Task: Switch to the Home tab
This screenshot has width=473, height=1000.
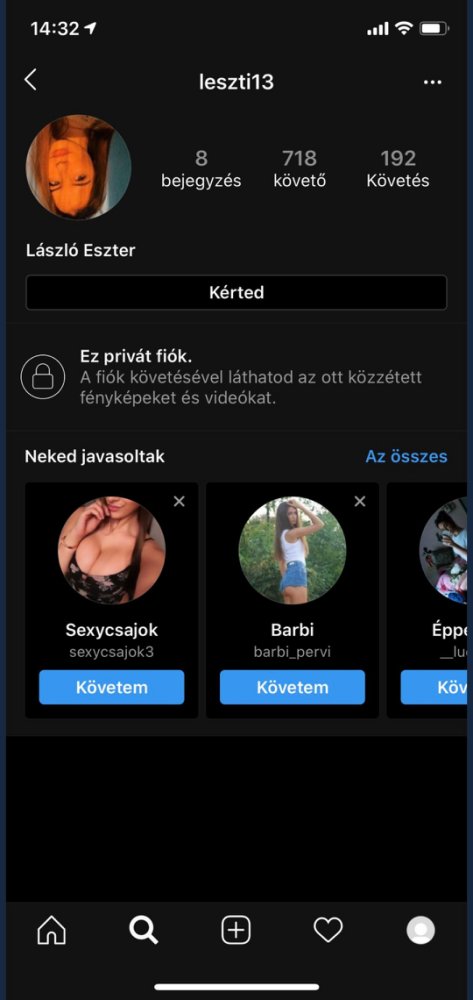Action: coord(52,930)
